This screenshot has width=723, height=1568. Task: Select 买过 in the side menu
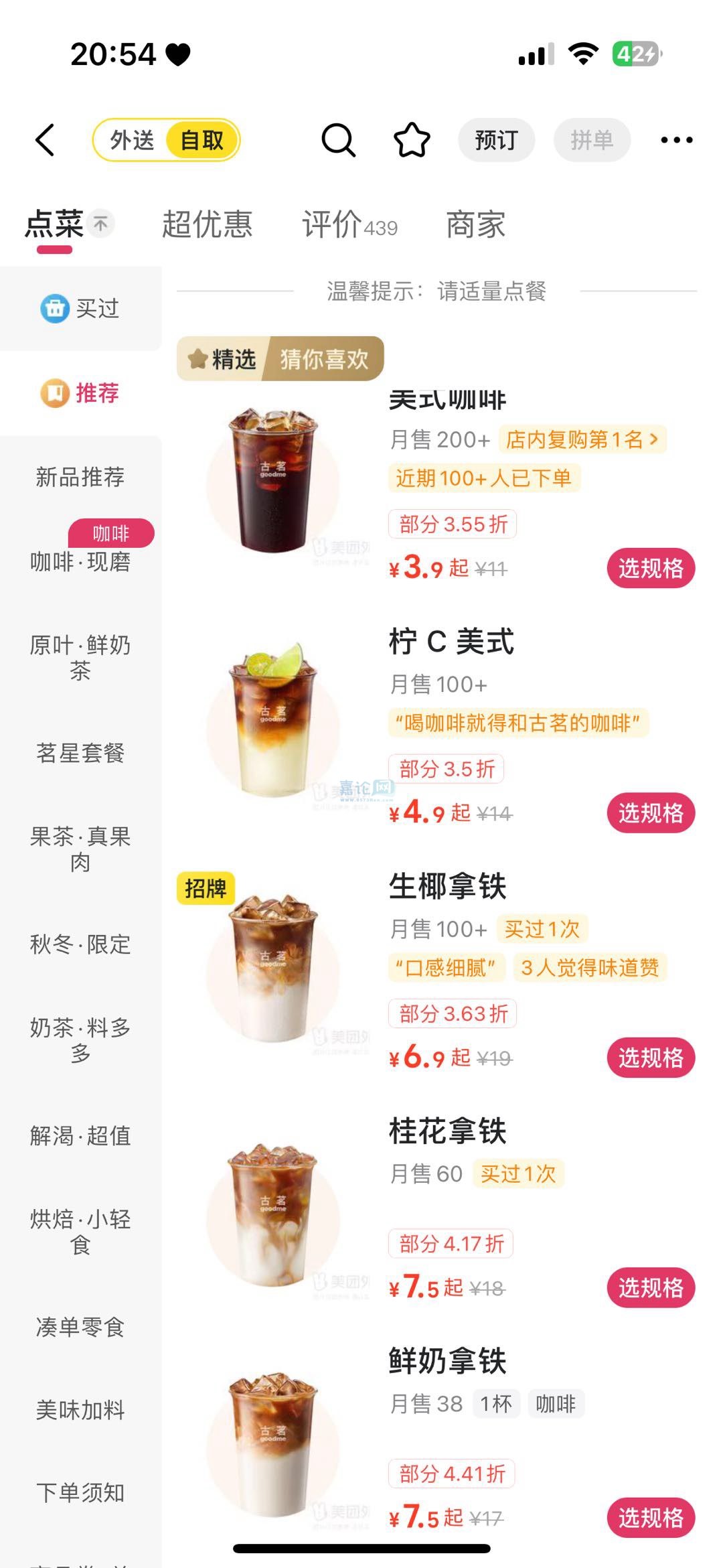pos(80,308)
